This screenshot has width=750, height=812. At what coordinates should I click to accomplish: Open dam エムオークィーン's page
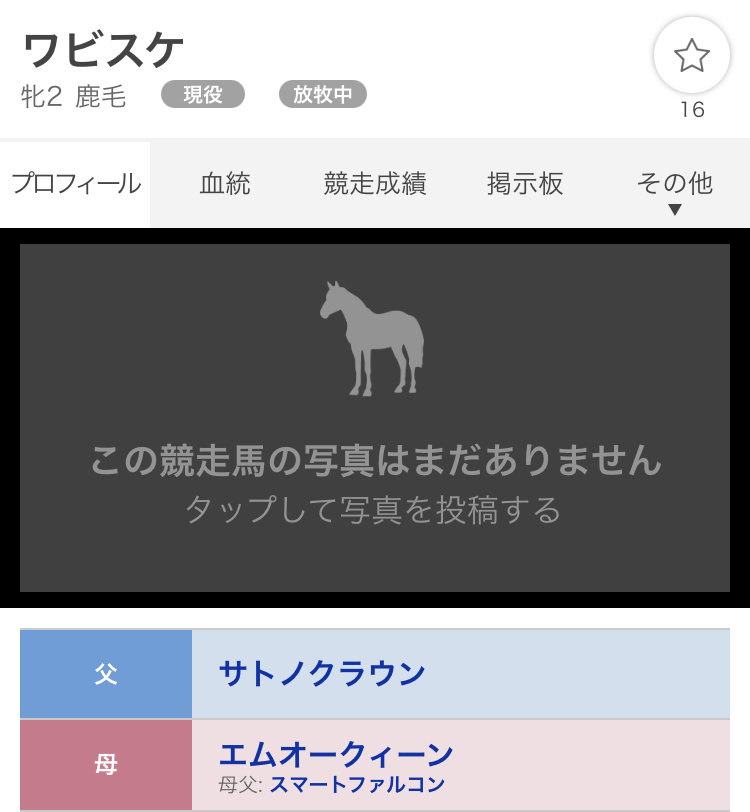click(x=336, y=754)
